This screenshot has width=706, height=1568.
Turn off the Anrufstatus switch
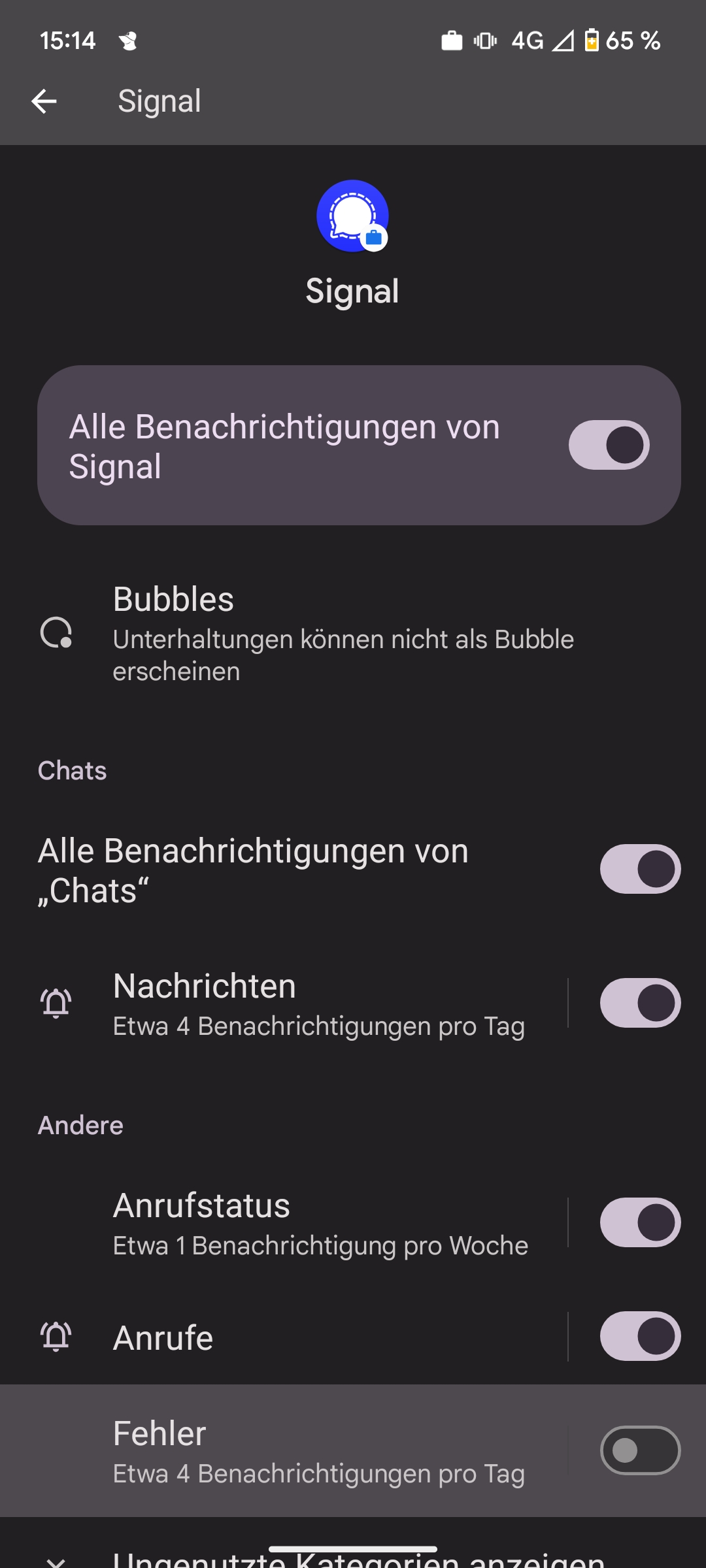pyautogui.click(x=640, y=1222)
